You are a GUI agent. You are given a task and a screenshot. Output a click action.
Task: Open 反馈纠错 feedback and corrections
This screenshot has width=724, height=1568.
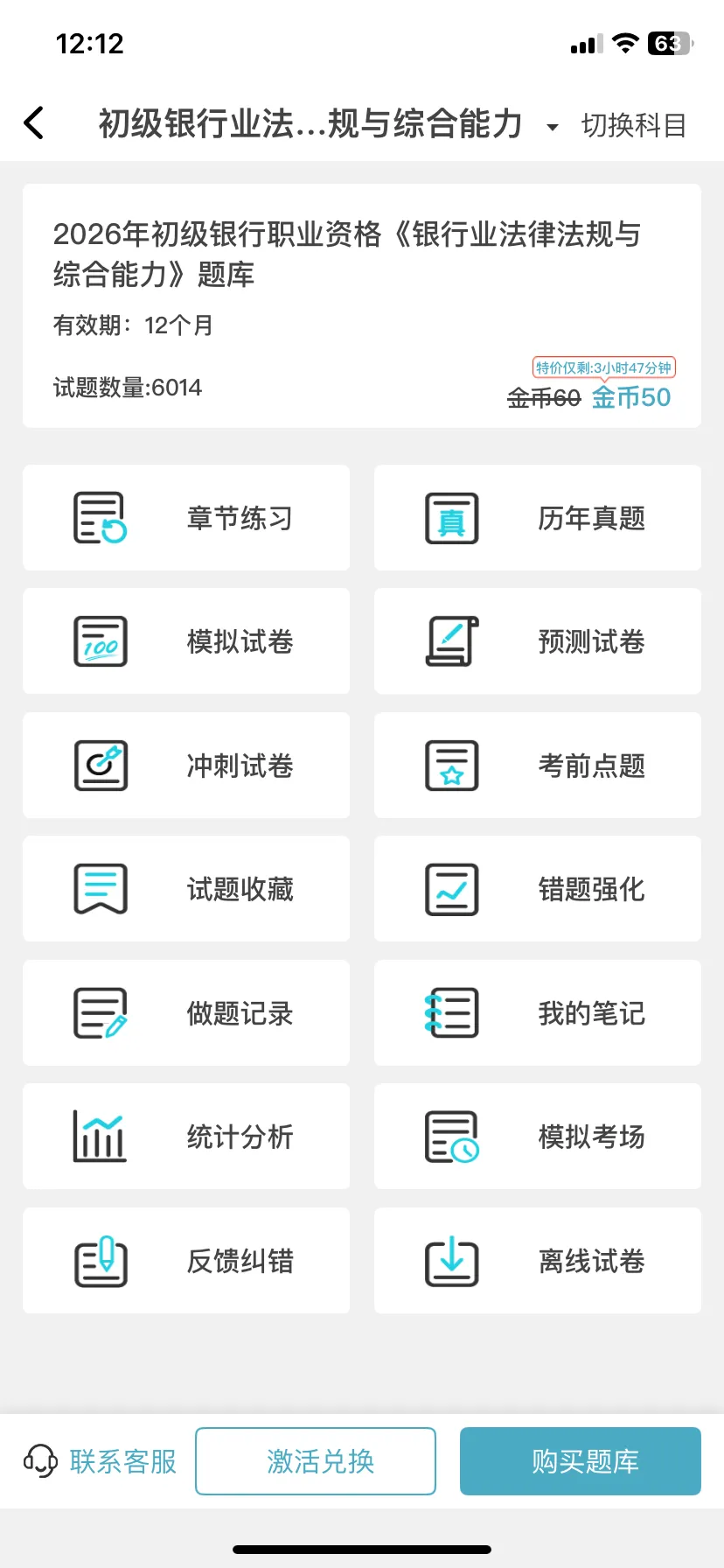(x=186, y=1261)
